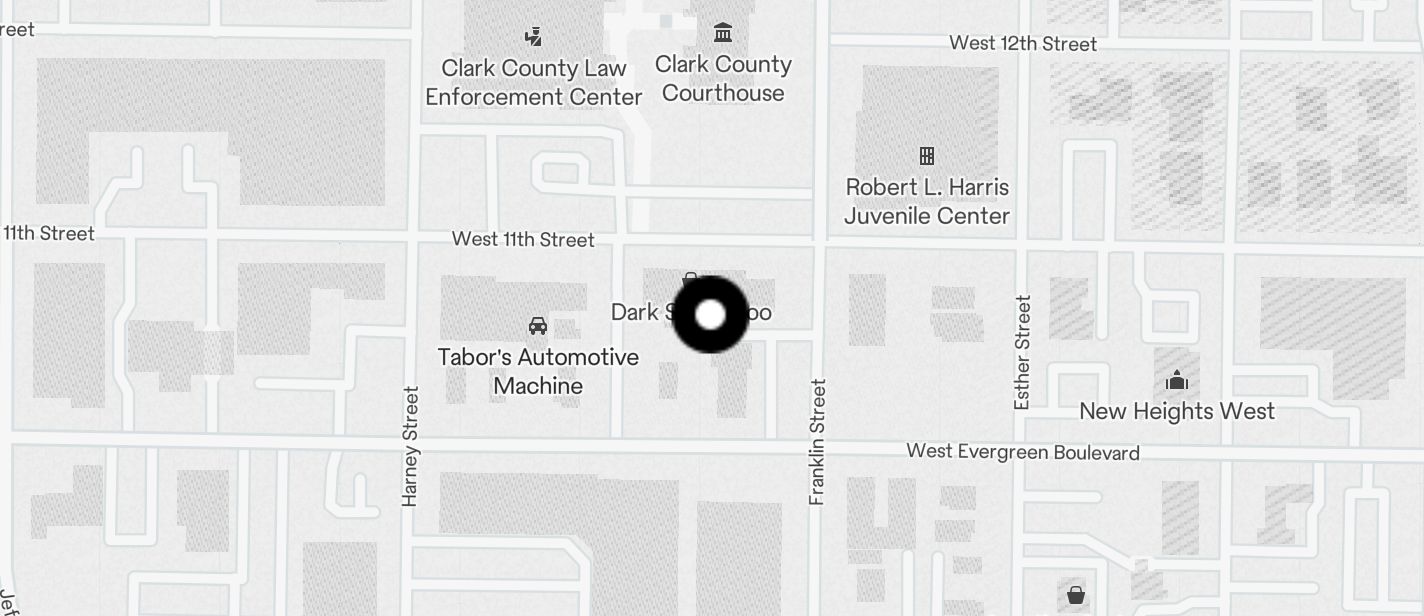Open Clark County Law Enforcement Center place
1424x616 pixels.
tap(533, 38)
